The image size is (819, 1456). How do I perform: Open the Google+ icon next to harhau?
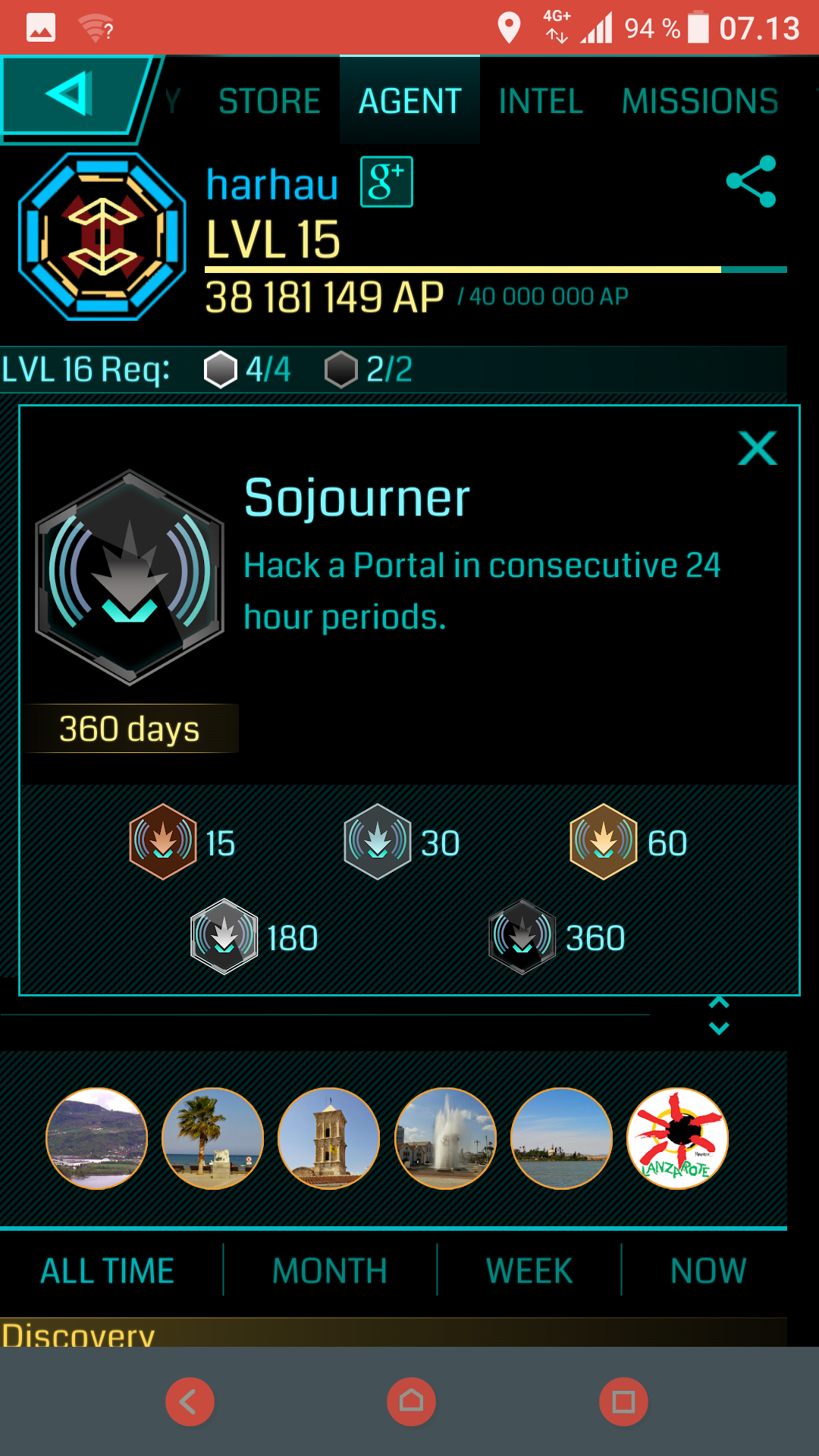click(387, 182)
